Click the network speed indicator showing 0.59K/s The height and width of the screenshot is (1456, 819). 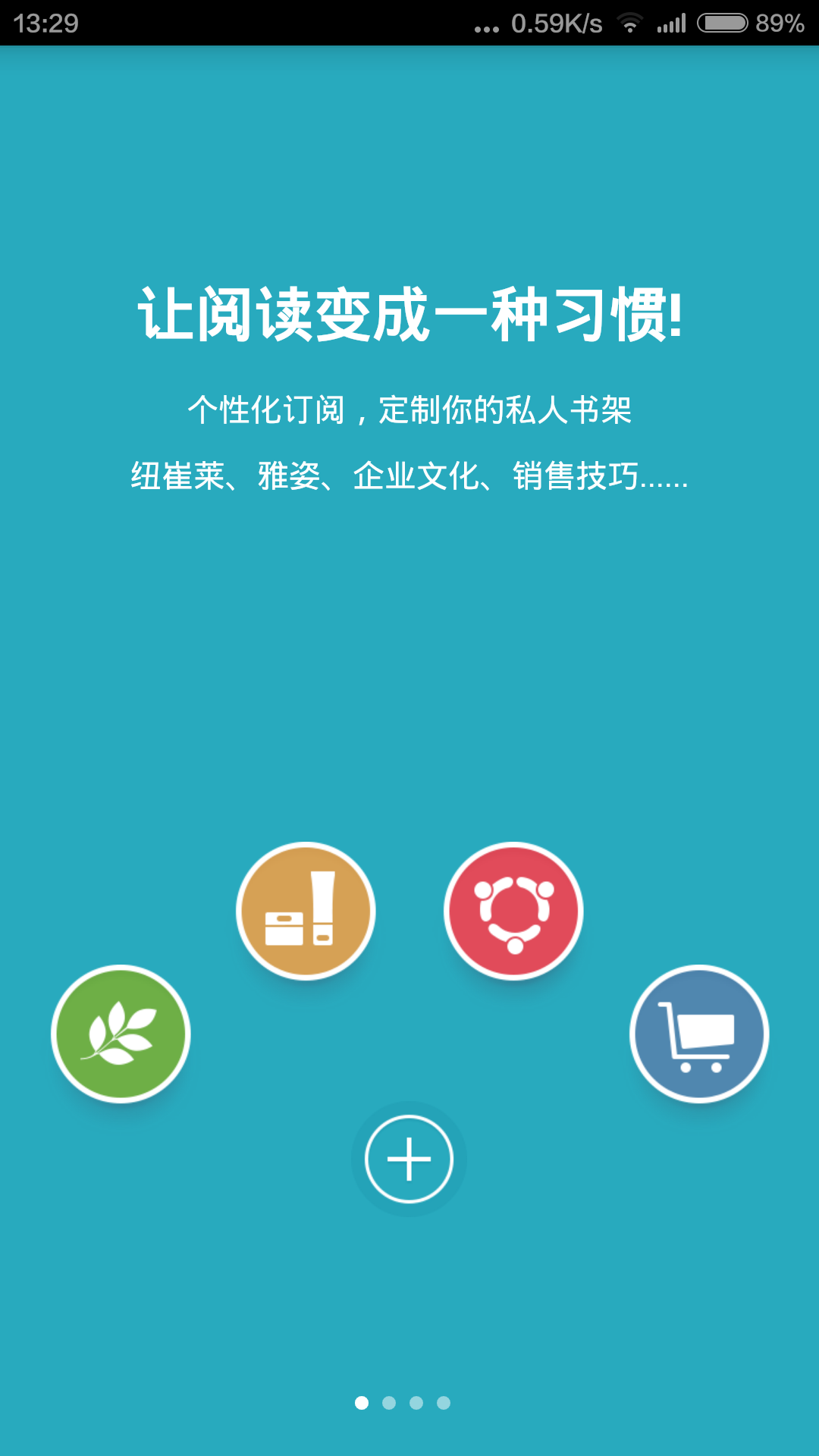[556, 23]
